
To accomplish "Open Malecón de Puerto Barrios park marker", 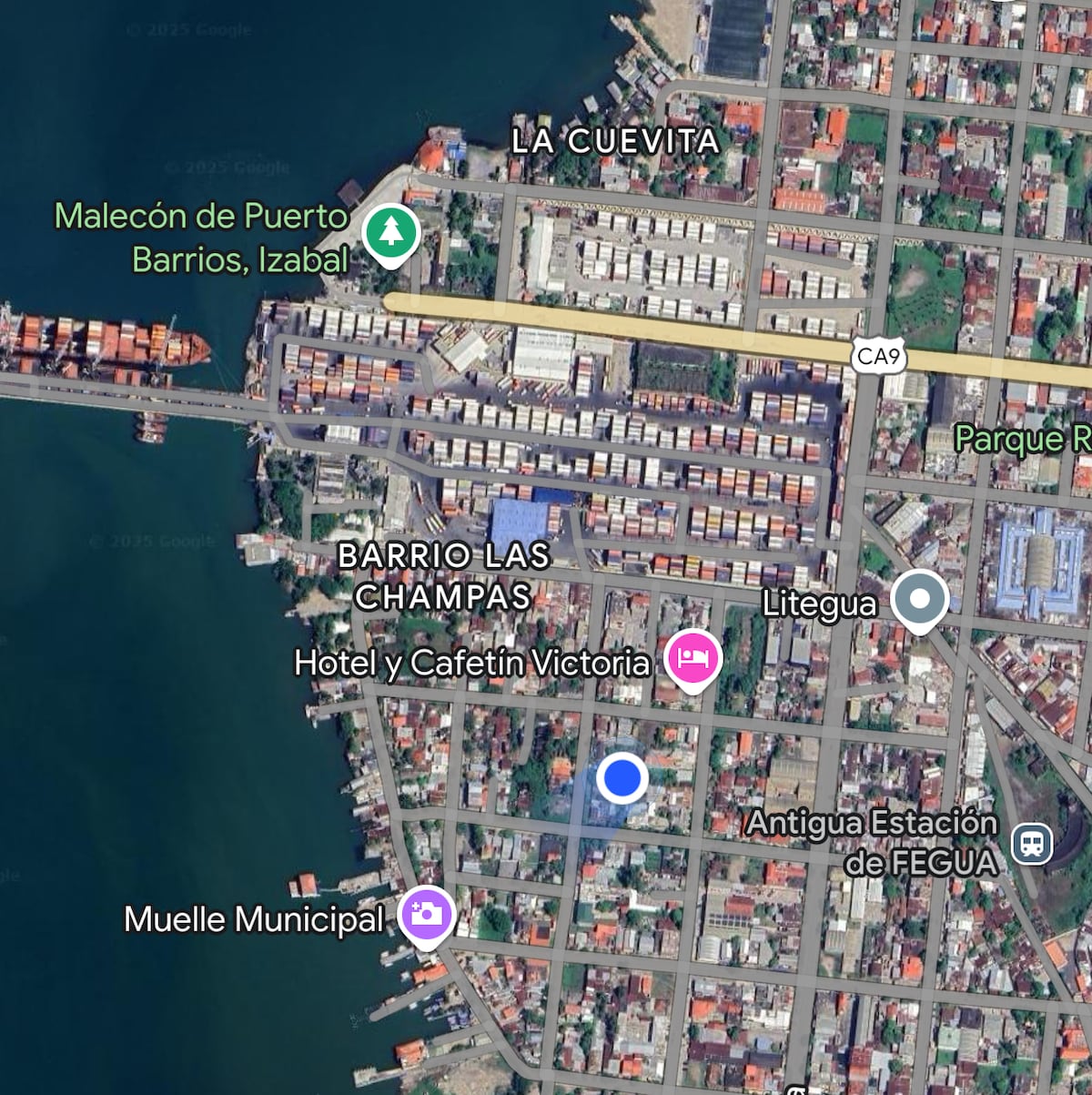I will 390,234.
